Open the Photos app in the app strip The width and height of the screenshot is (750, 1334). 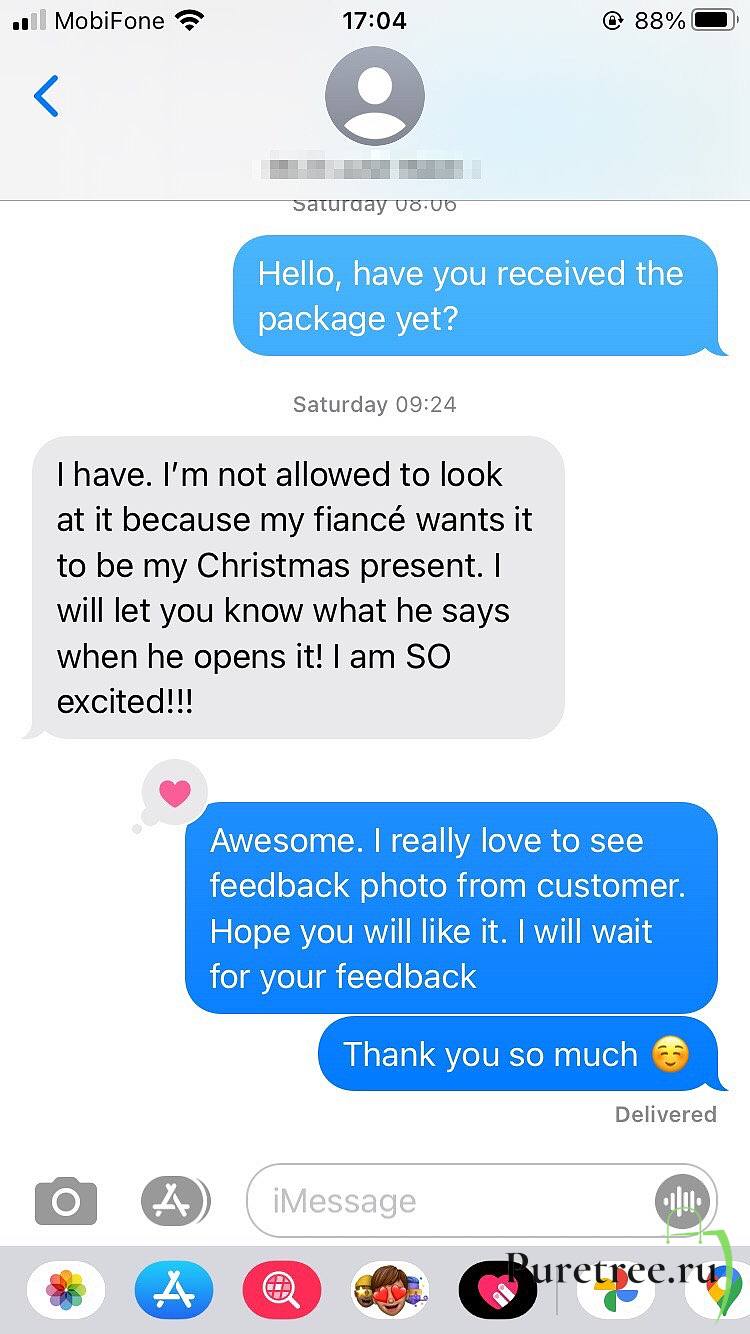click(x=66, y=1292)
